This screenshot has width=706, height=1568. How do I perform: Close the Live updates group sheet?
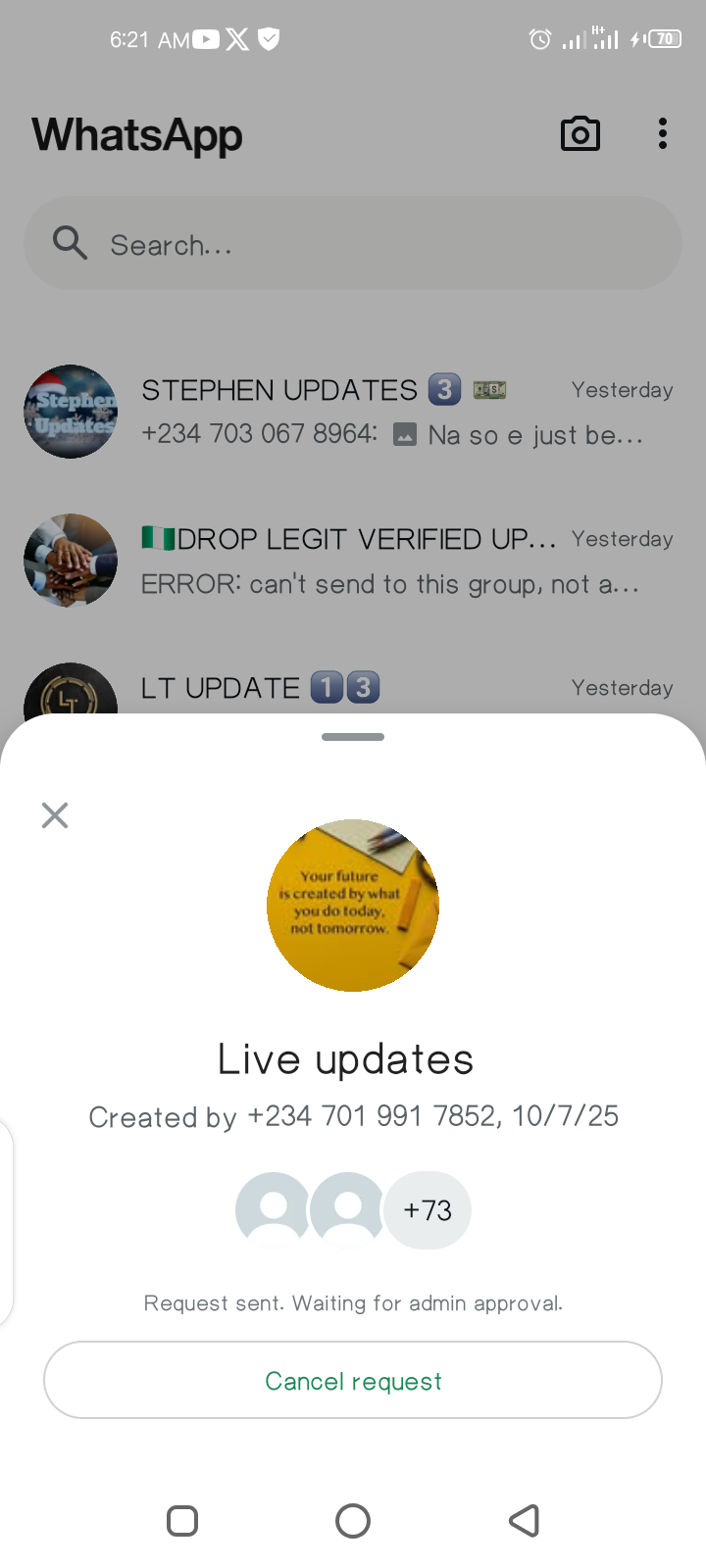tap(55, 815)
